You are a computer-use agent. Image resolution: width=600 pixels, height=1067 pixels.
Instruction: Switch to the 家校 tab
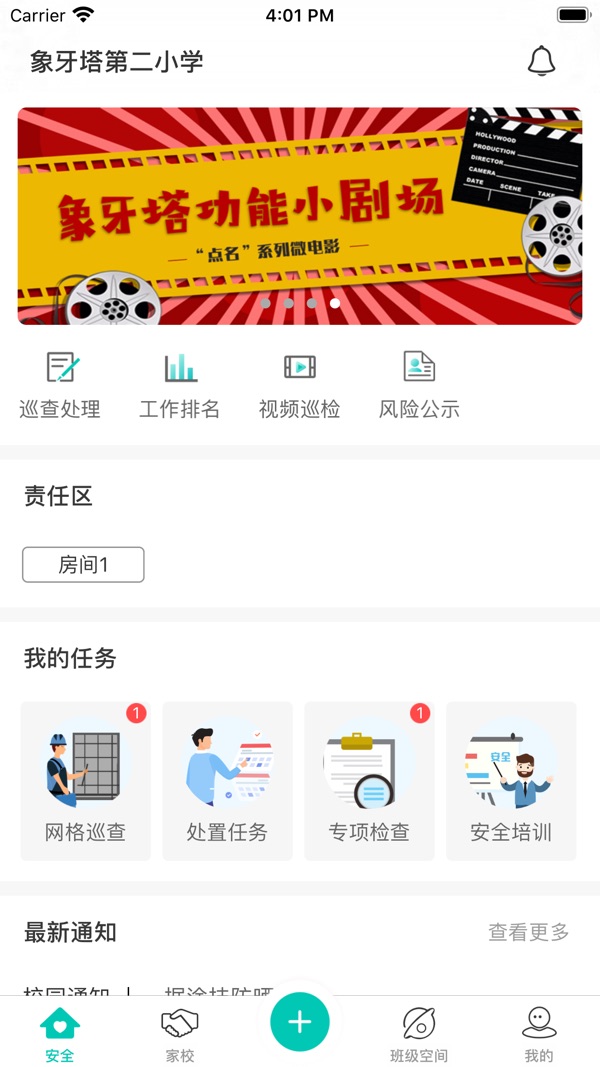pyautogui.click(x=180, y=1035)
